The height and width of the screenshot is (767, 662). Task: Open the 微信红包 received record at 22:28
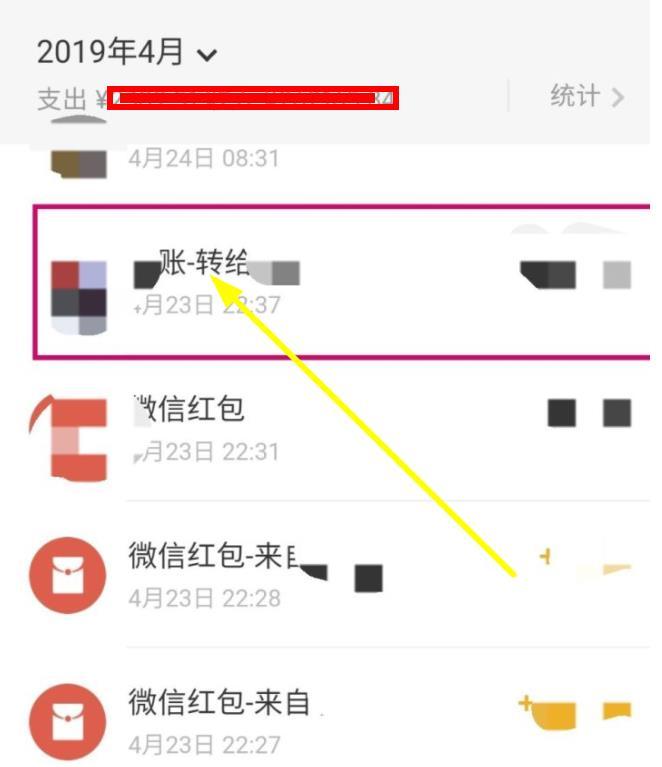point(340,575)
